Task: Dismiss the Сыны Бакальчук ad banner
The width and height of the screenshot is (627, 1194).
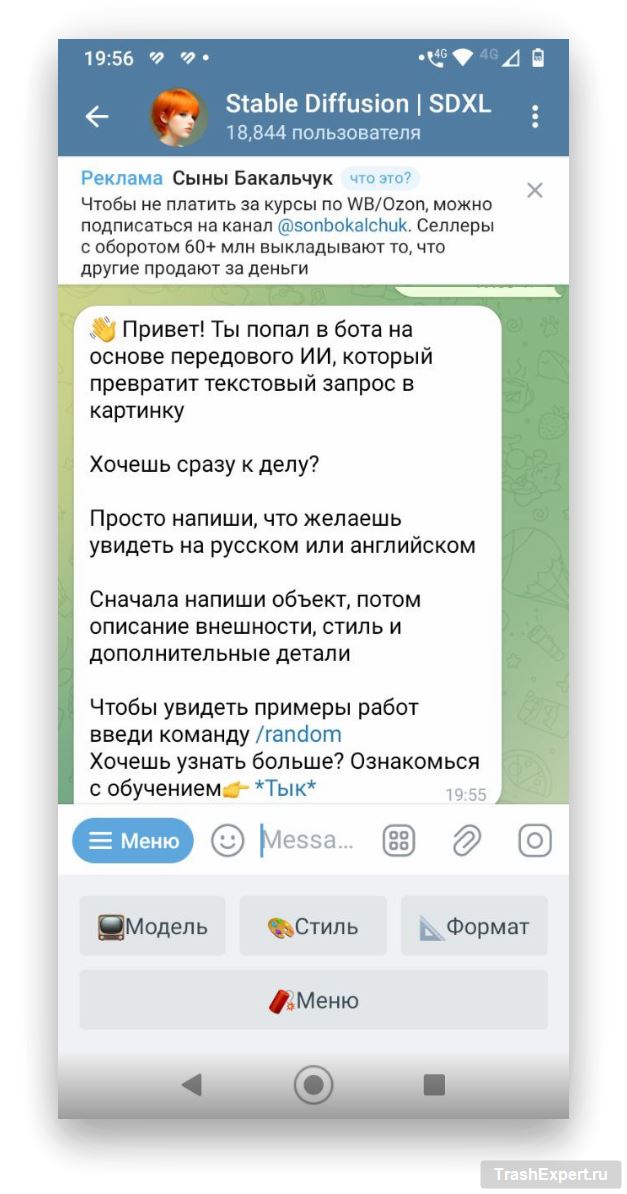Action: pos(535,190)
